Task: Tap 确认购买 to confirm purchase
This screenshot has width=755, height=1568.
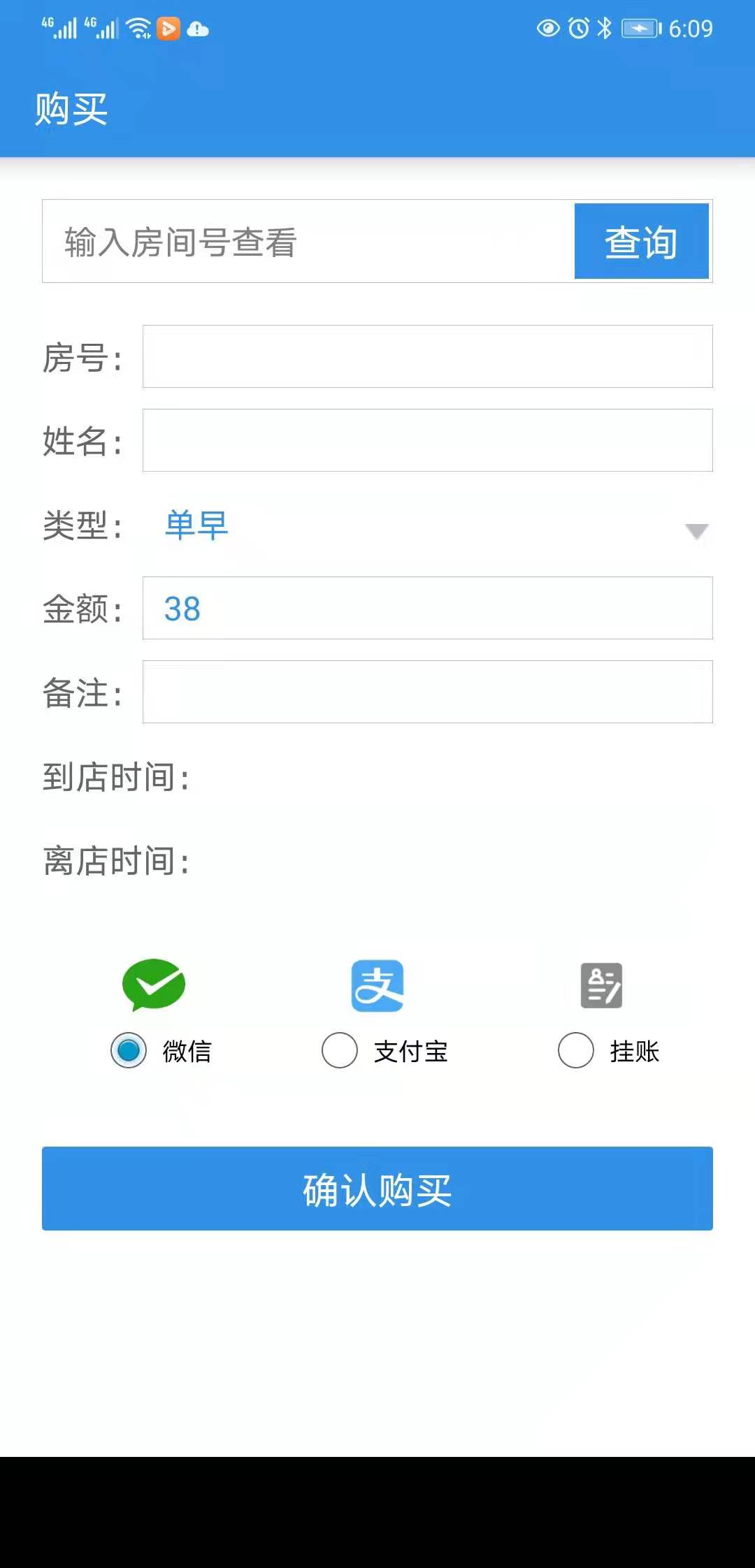Action: pos(377,1189)
